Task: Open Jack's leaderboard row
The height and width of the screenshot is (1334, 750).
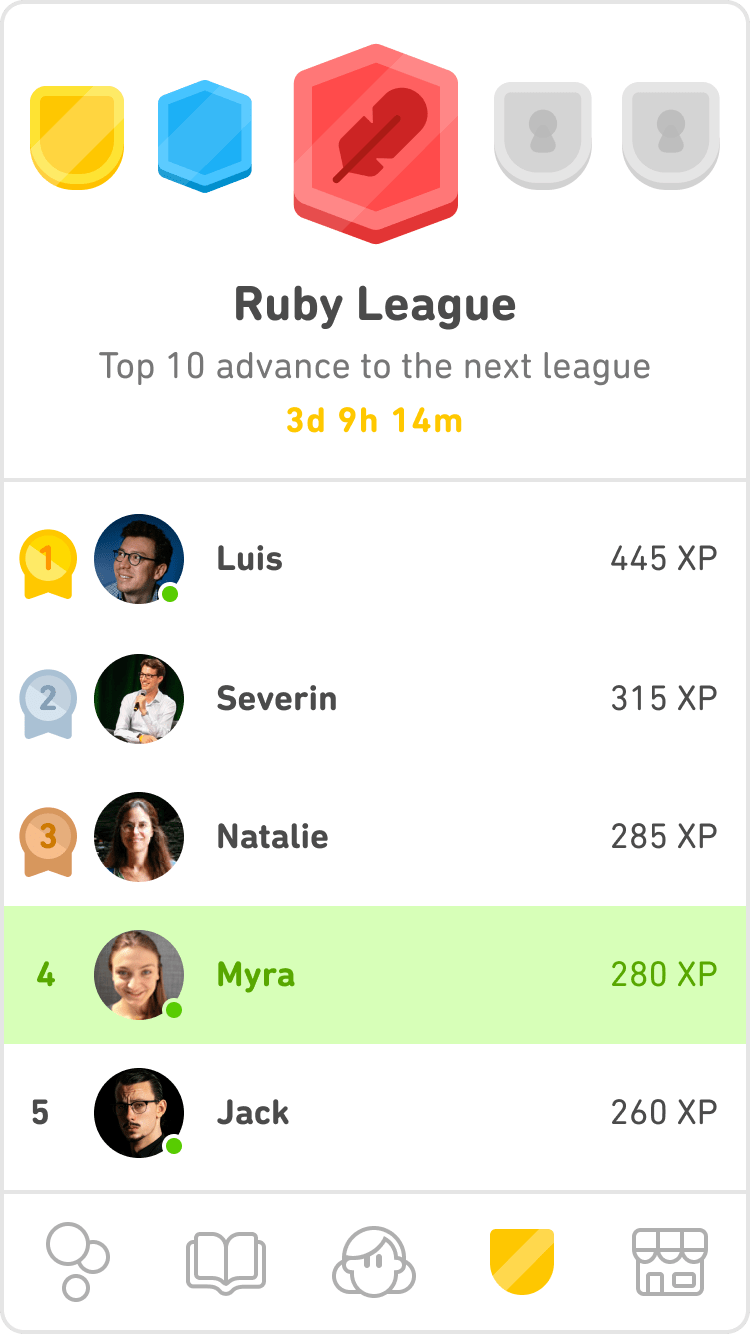Action: (x=375, y=1113)
